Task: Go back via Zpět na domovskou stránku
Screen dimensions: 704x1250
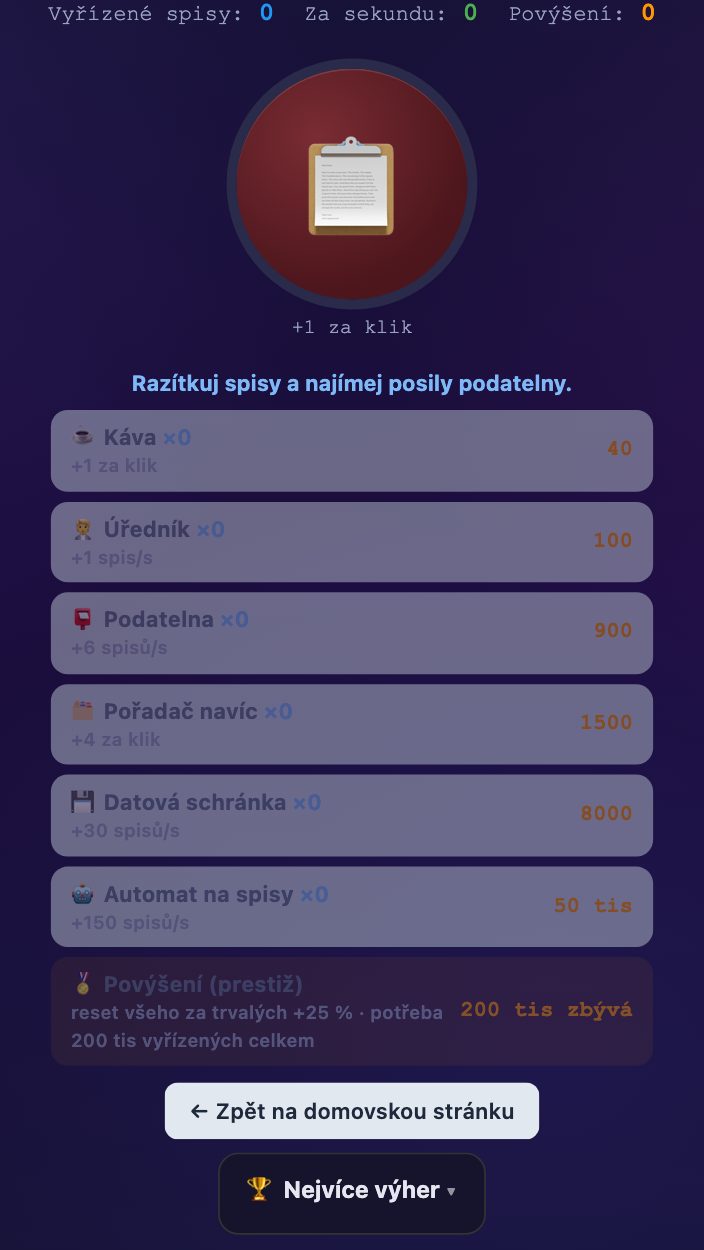Action: [x=352, y=1111]
